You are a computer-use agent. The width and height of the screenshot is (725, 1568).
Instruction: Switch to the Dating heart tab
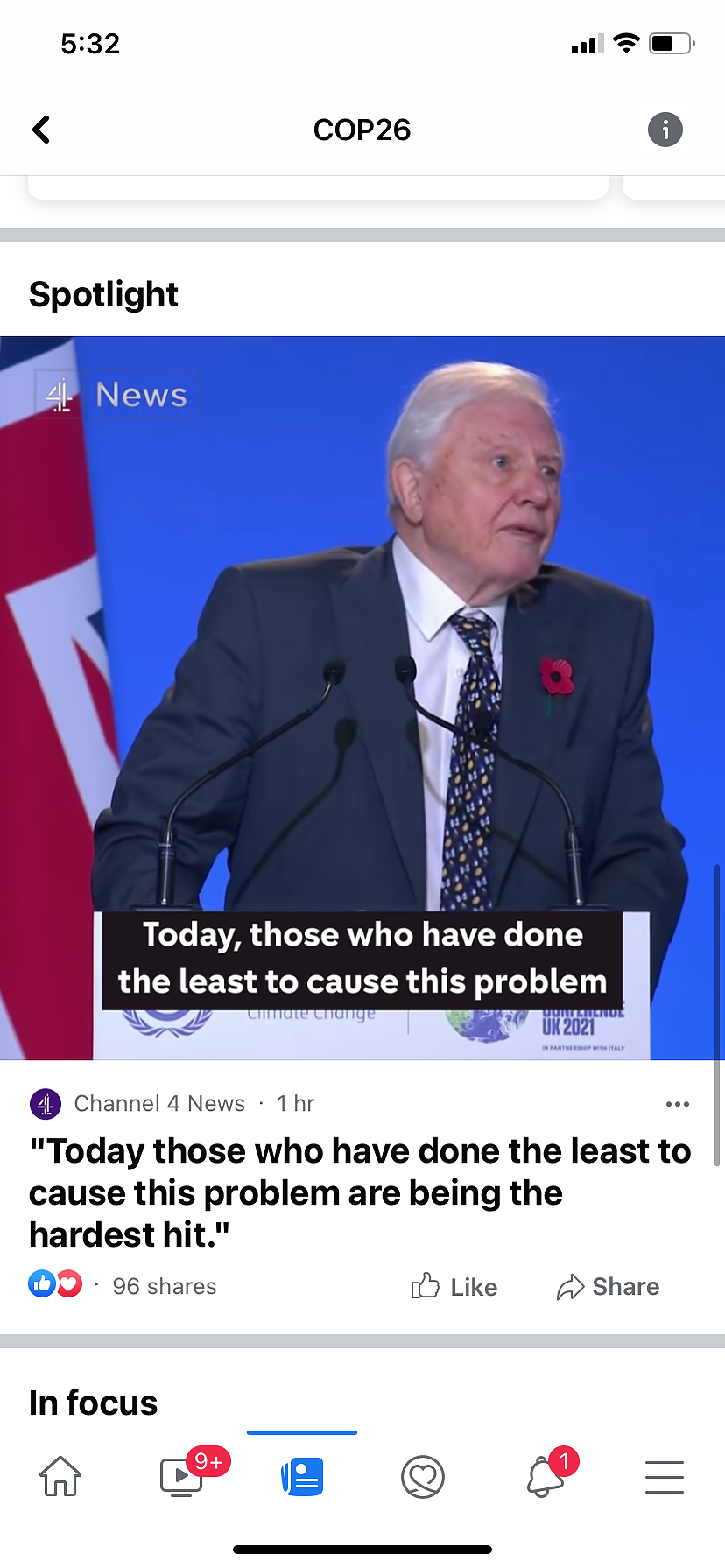coord(423,1477)
